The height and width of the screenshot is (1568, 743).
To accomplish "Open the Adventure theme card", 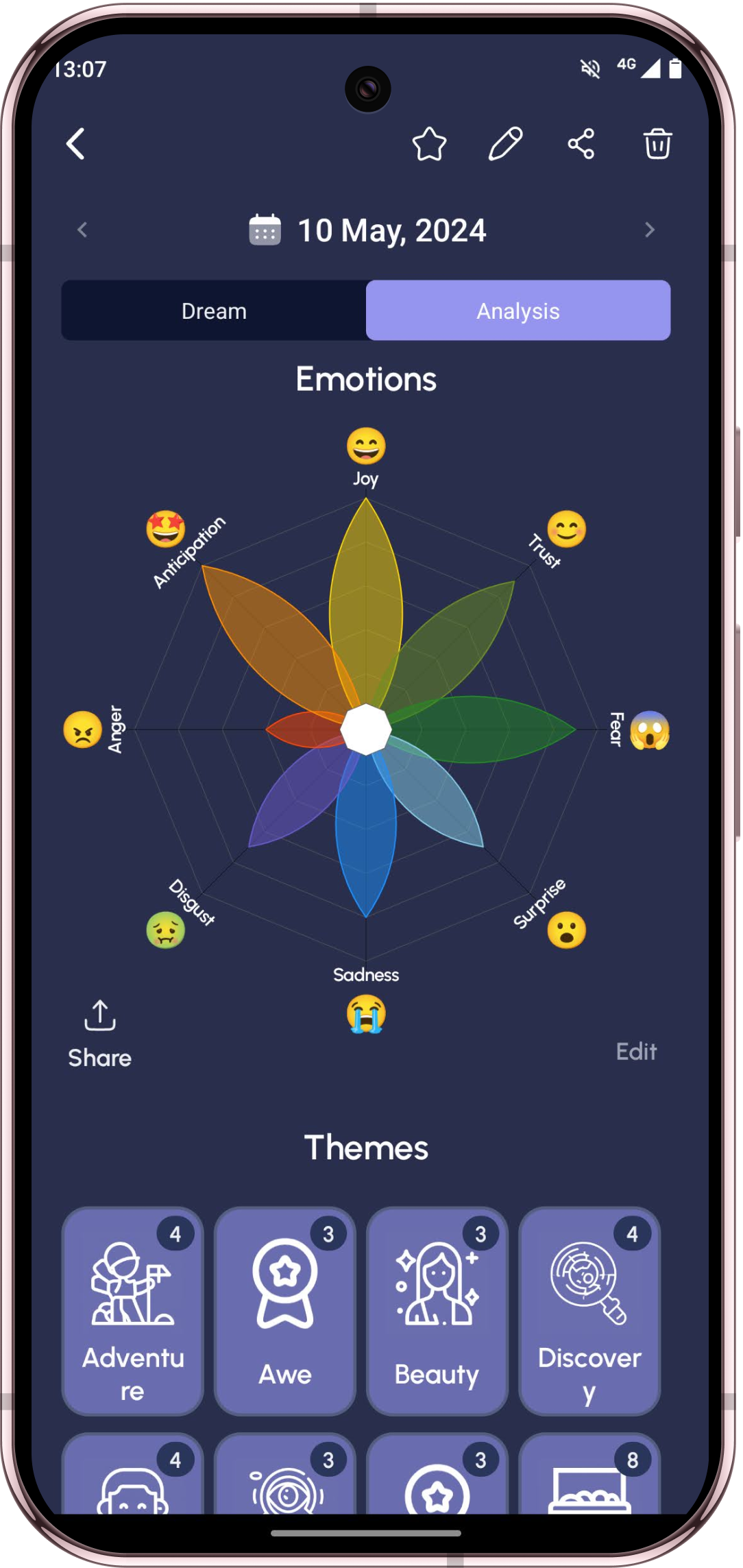I will [x=133, y=1311].
